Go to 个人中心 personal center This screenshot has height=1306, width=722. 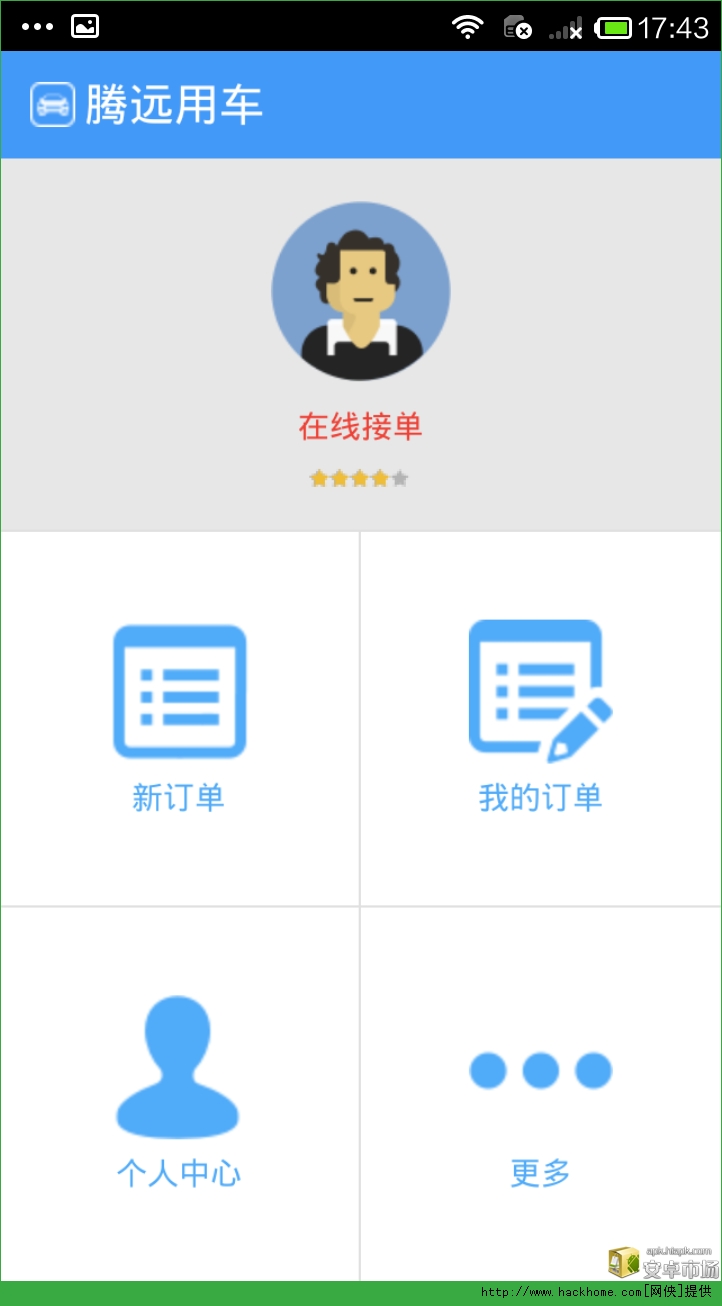pyautogui.click(x=180, y=1092)
